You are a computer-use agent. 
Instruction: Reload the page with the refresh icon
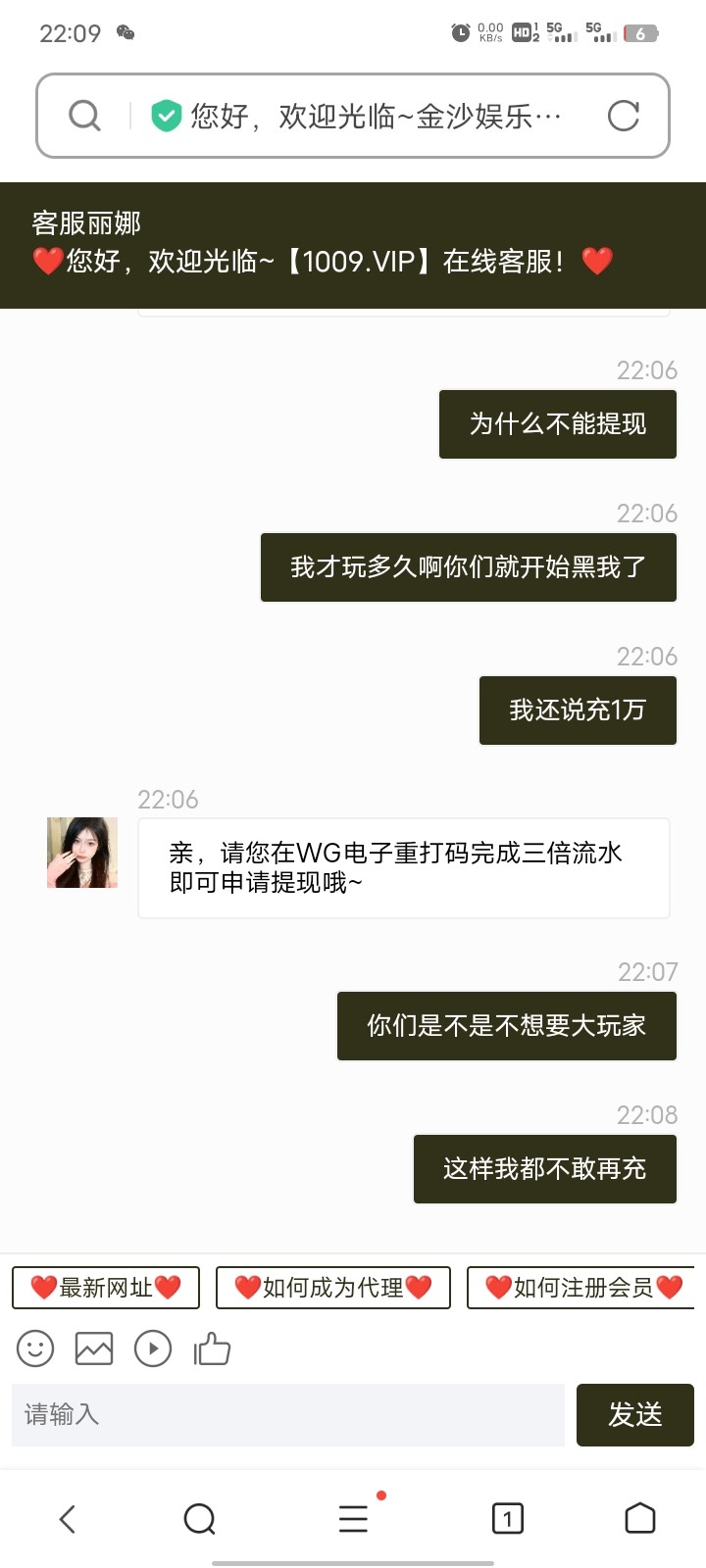coord(623,116)
